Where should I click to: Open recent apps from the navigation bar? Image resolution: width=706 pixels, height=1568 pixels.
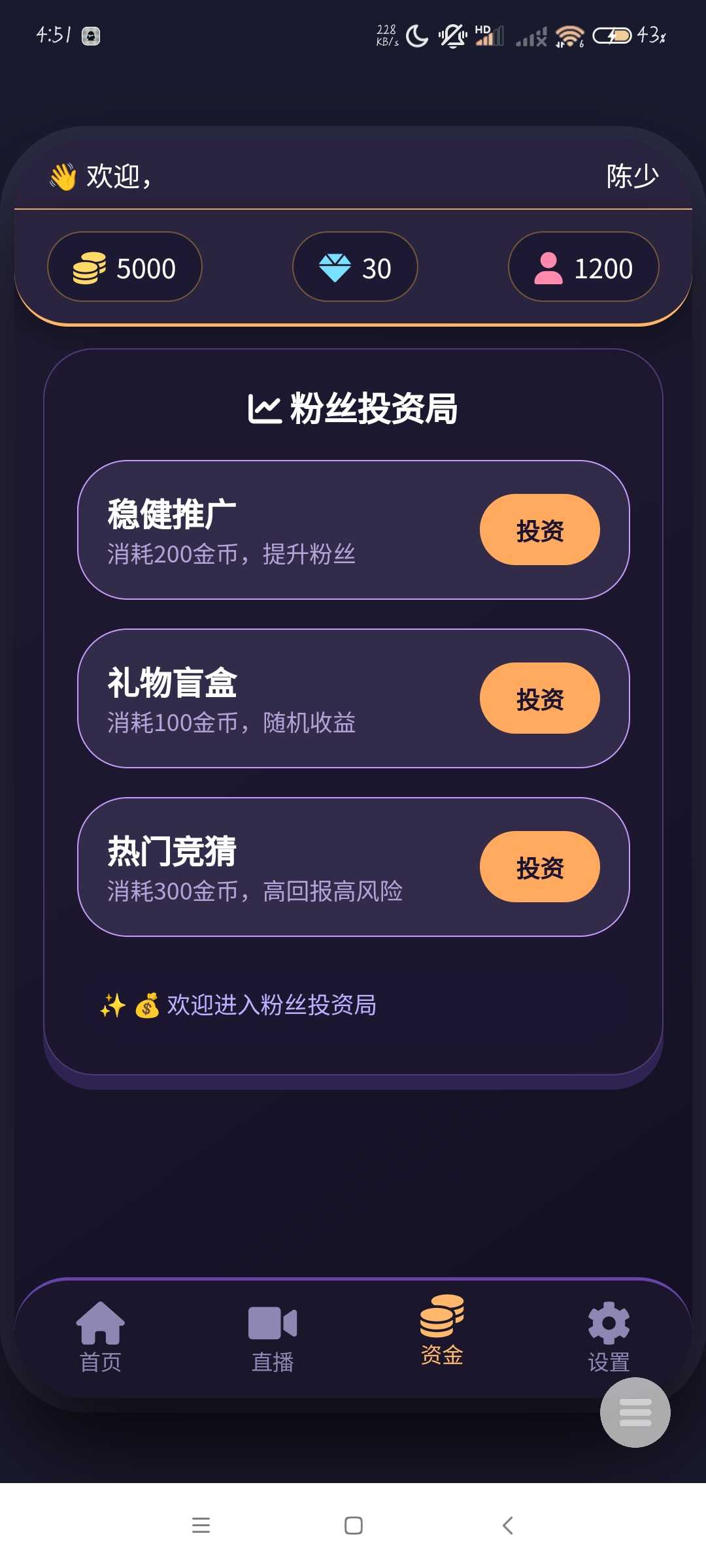pos(201,1526)
